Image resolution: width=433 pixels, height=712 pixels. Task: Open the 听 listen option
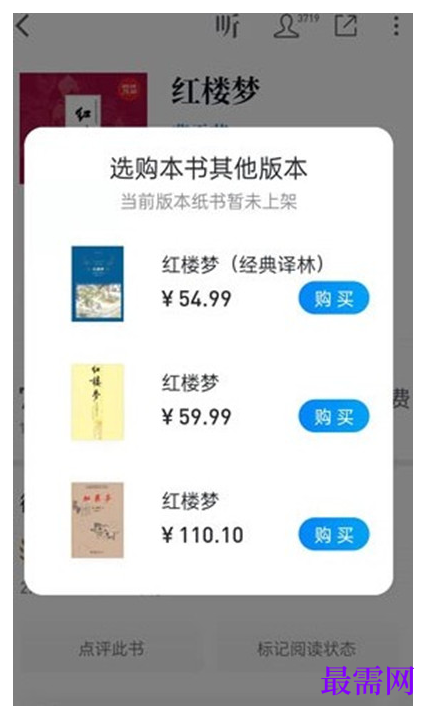[x=227, y=26]
